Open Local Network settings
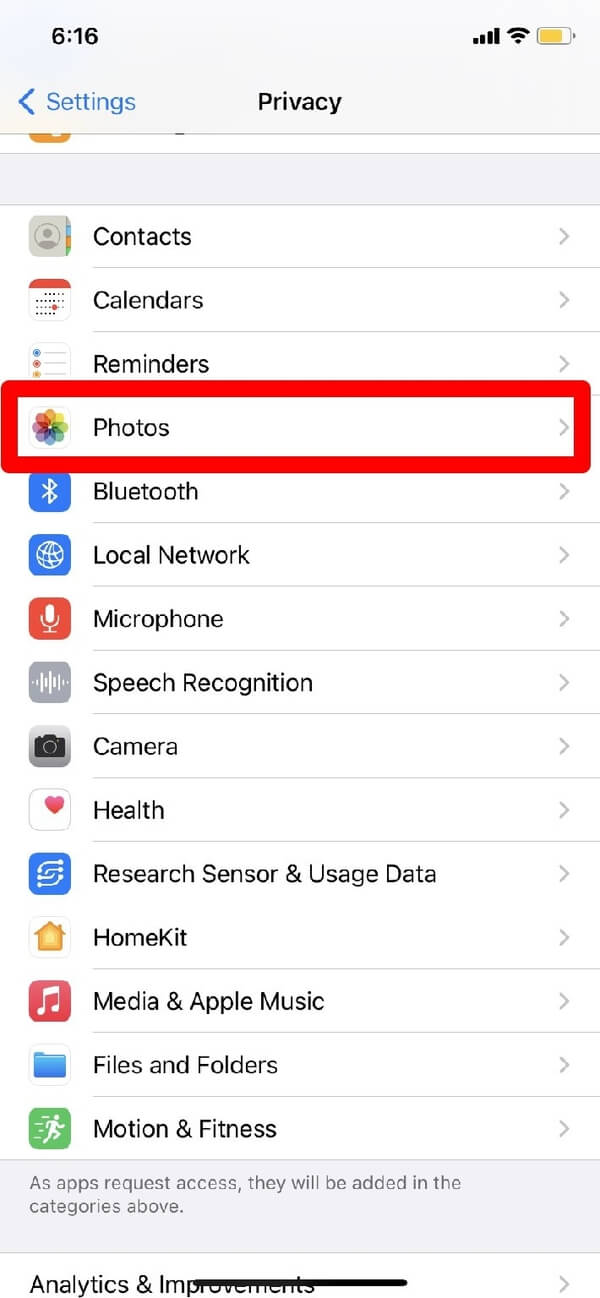 click(x=300, y=555)
